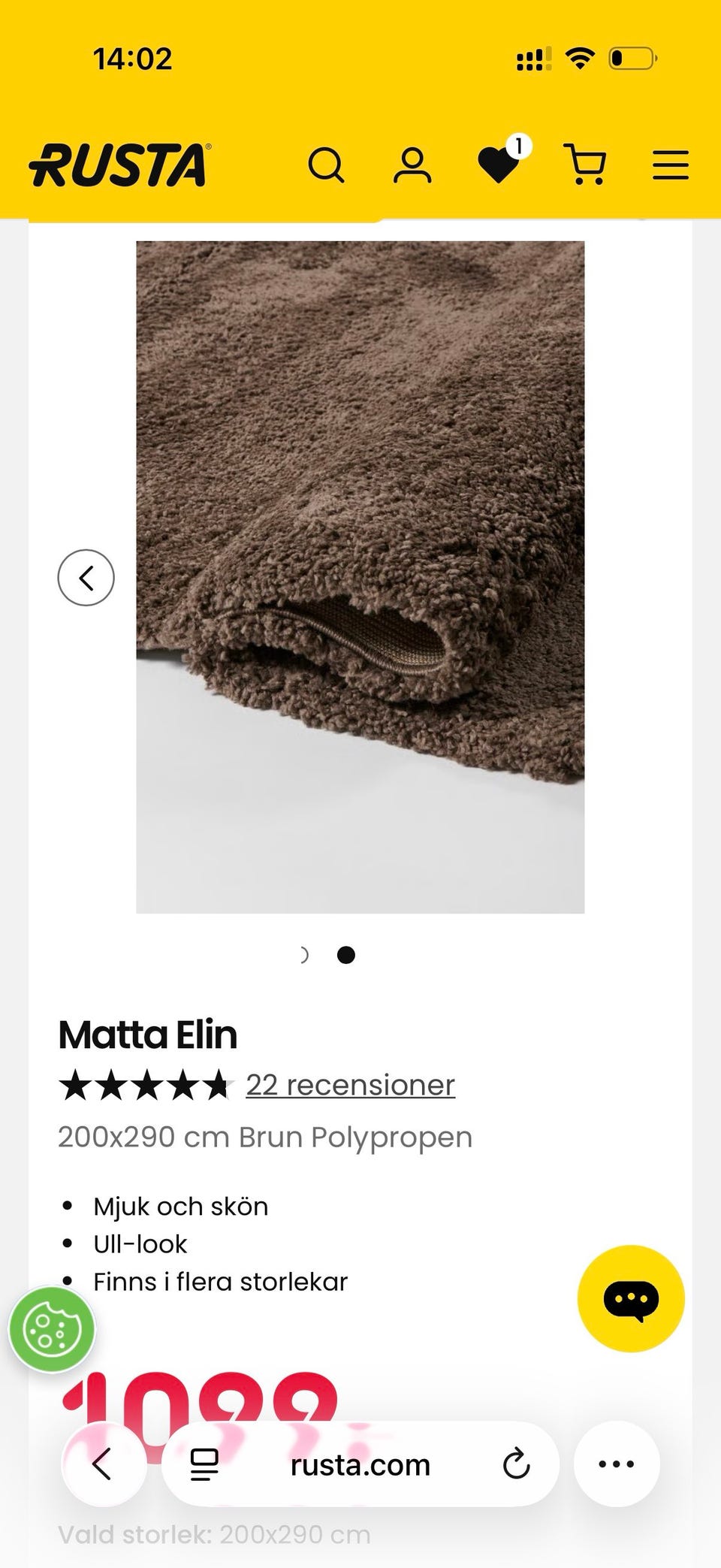721x1568 pixels.
Task: Start a chat with customer support
Action: pyautogui.click(x=631, y=1299)
